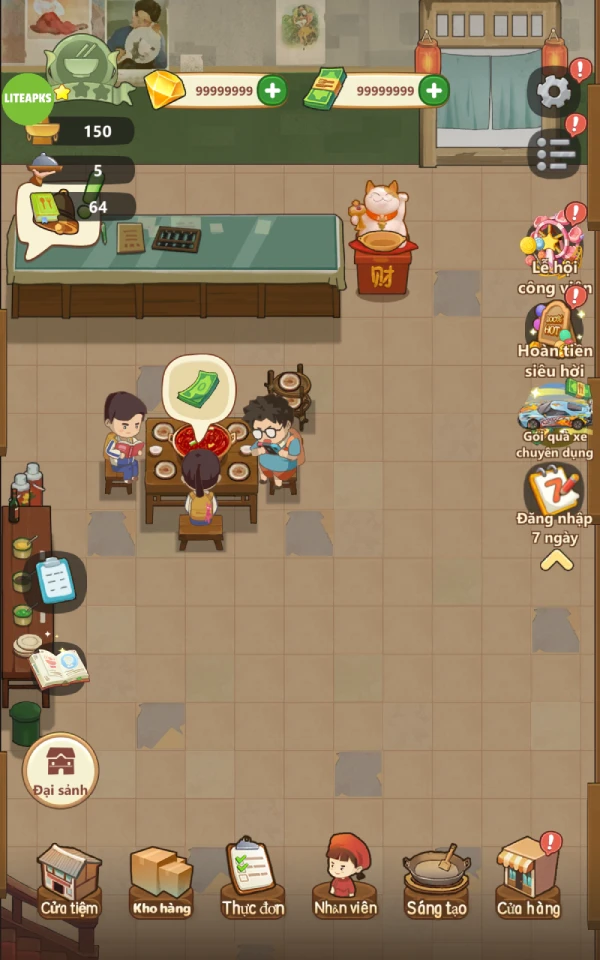Viewport: 600px width, 960px height.
Task: Open the recipe book icon
Action: (59, 668)
